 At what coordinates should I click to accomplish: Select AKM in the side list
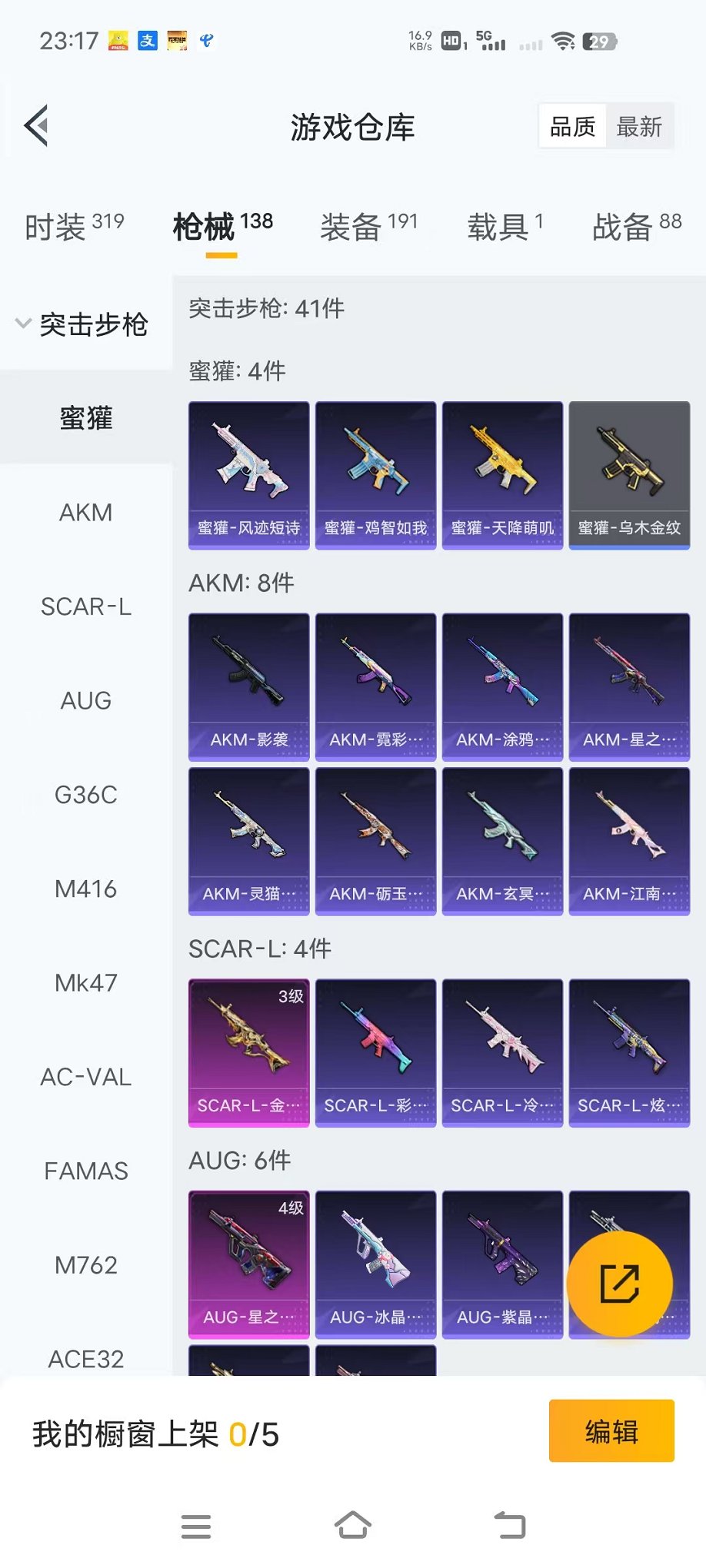click(x=85, y=513)
